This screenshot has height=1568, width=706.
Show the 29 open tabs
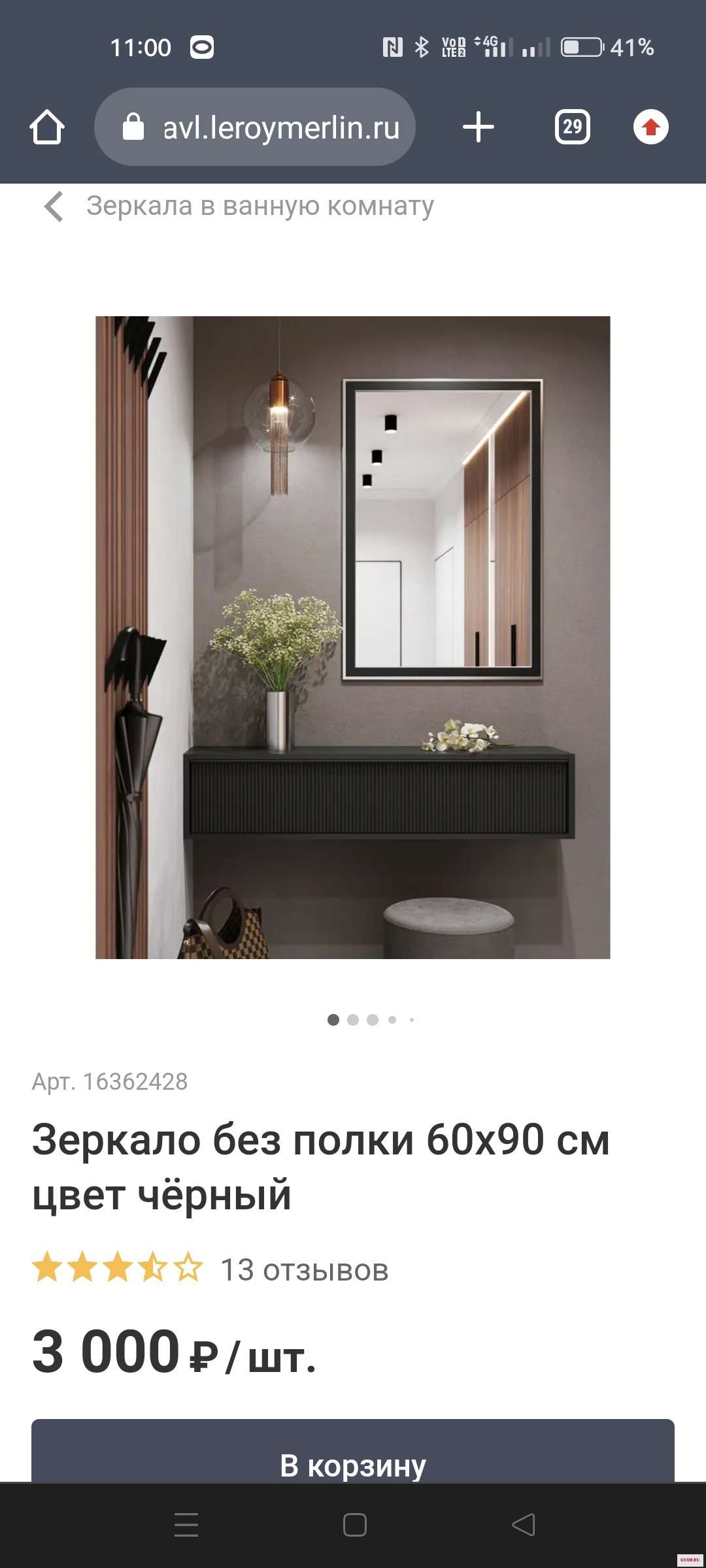572,127
